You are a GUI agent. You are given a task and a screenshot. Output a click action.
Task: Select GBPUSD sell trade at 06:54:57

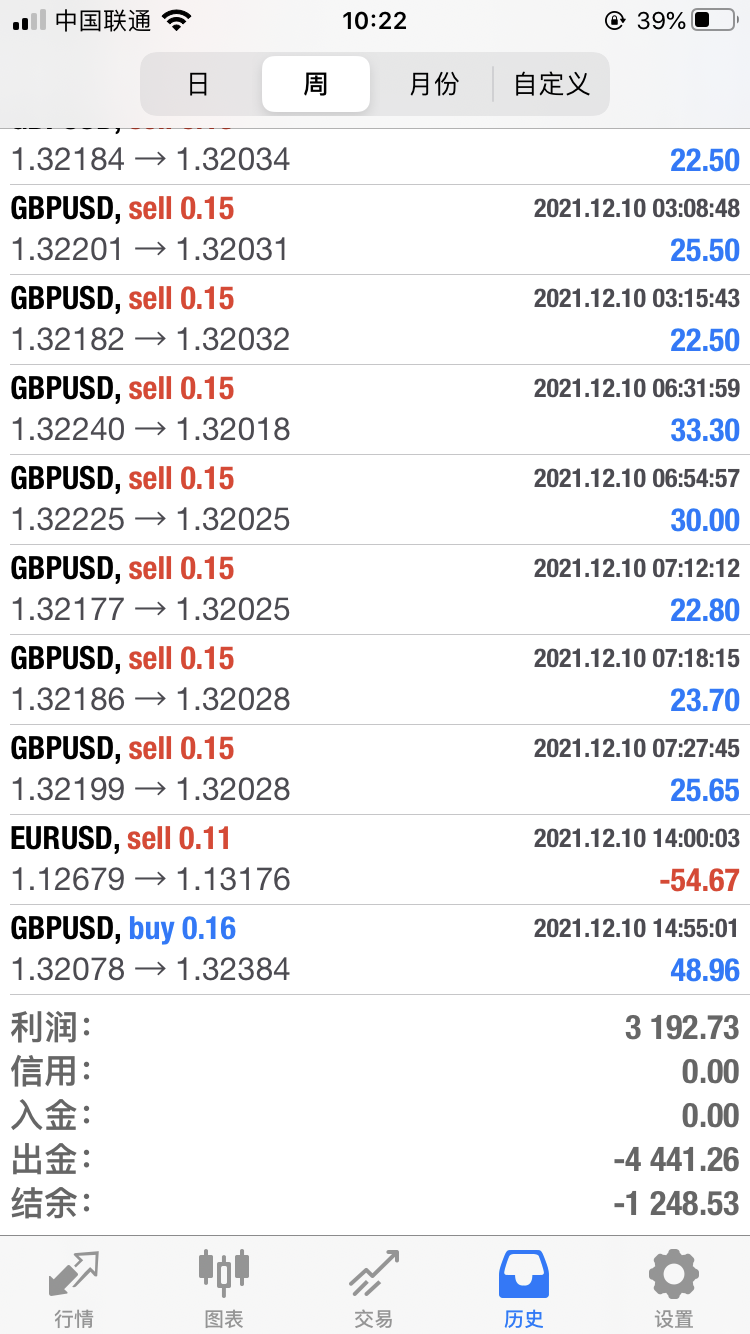click(x=375, y=500)
